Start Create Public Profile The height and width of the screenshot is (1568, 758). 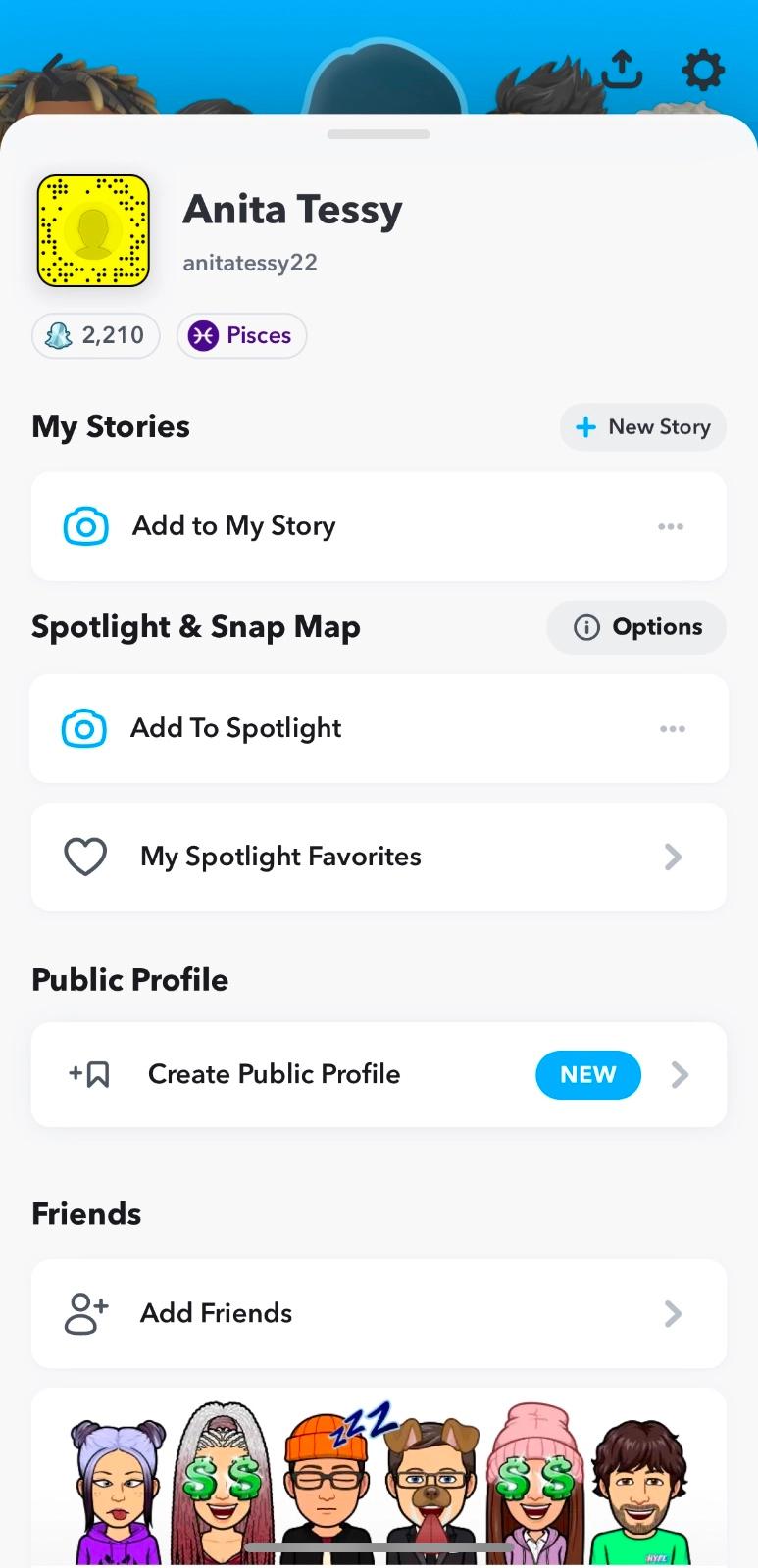click(x=379, y=1074)
